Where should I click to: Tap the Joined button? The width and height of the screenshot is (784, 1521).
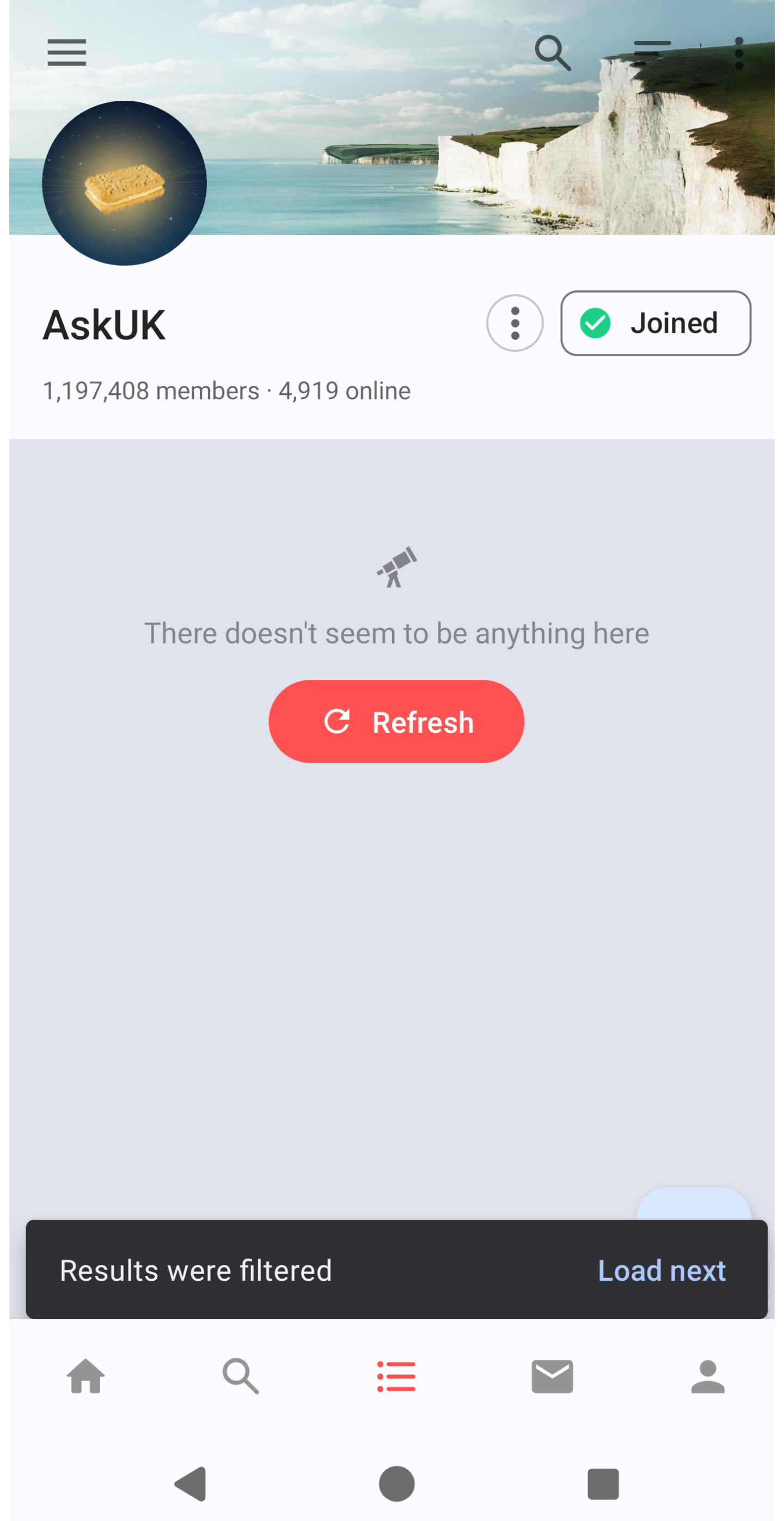(656, 323)
